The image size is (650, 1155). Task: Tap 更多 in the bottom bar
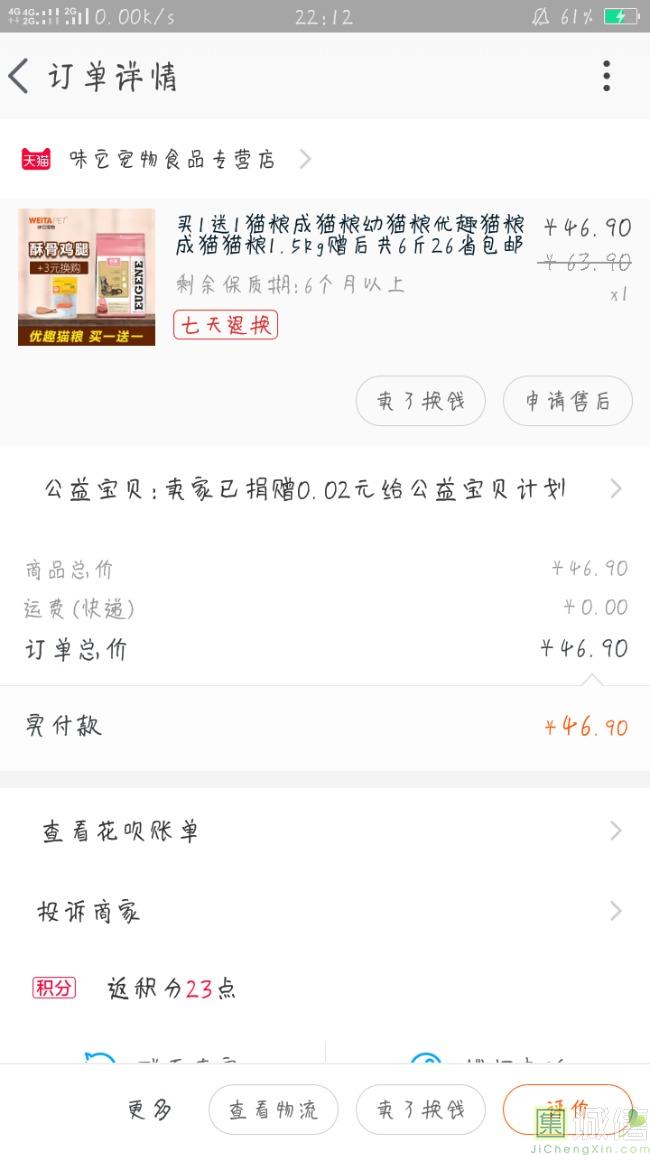(x=150, y=1109)
